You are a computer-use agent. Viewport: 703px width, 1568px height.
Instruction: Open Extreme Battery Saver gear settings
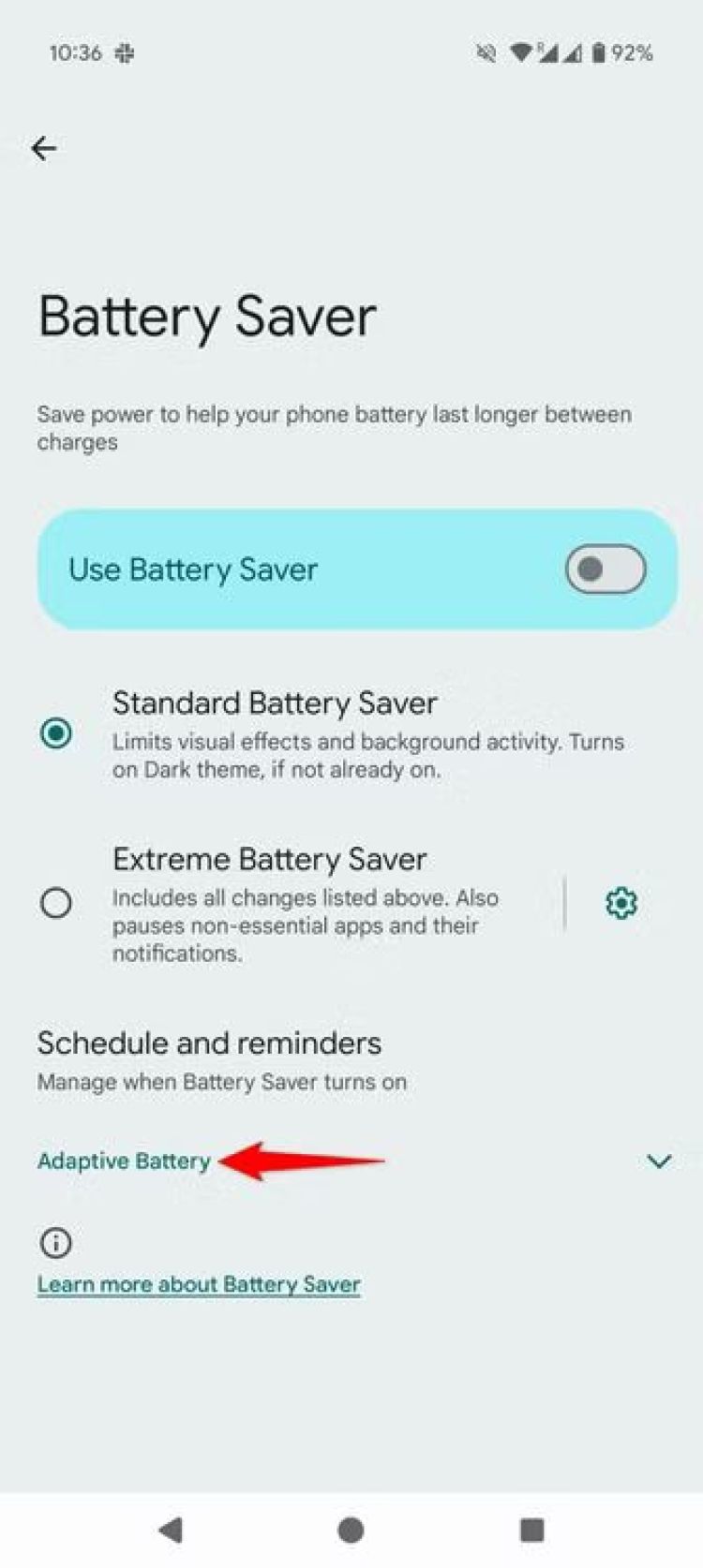click(621, 903)
